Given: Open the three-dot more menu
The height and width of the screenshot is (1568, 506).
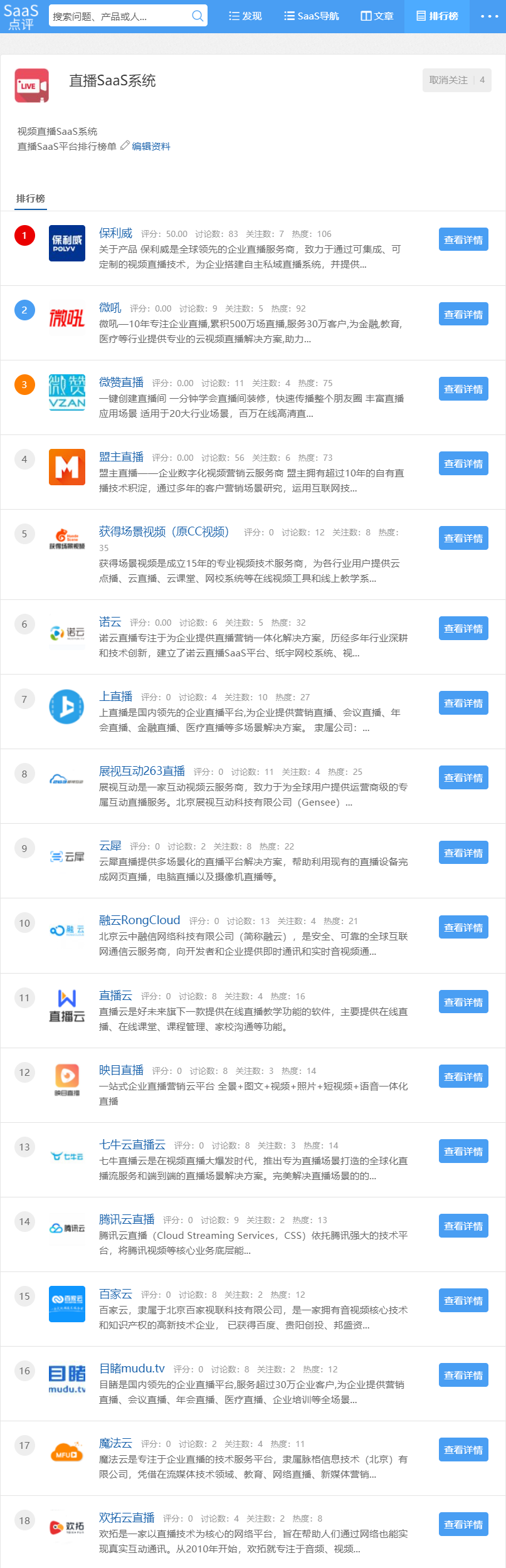Looking at the screenshot, I should (x=489, y=16).
